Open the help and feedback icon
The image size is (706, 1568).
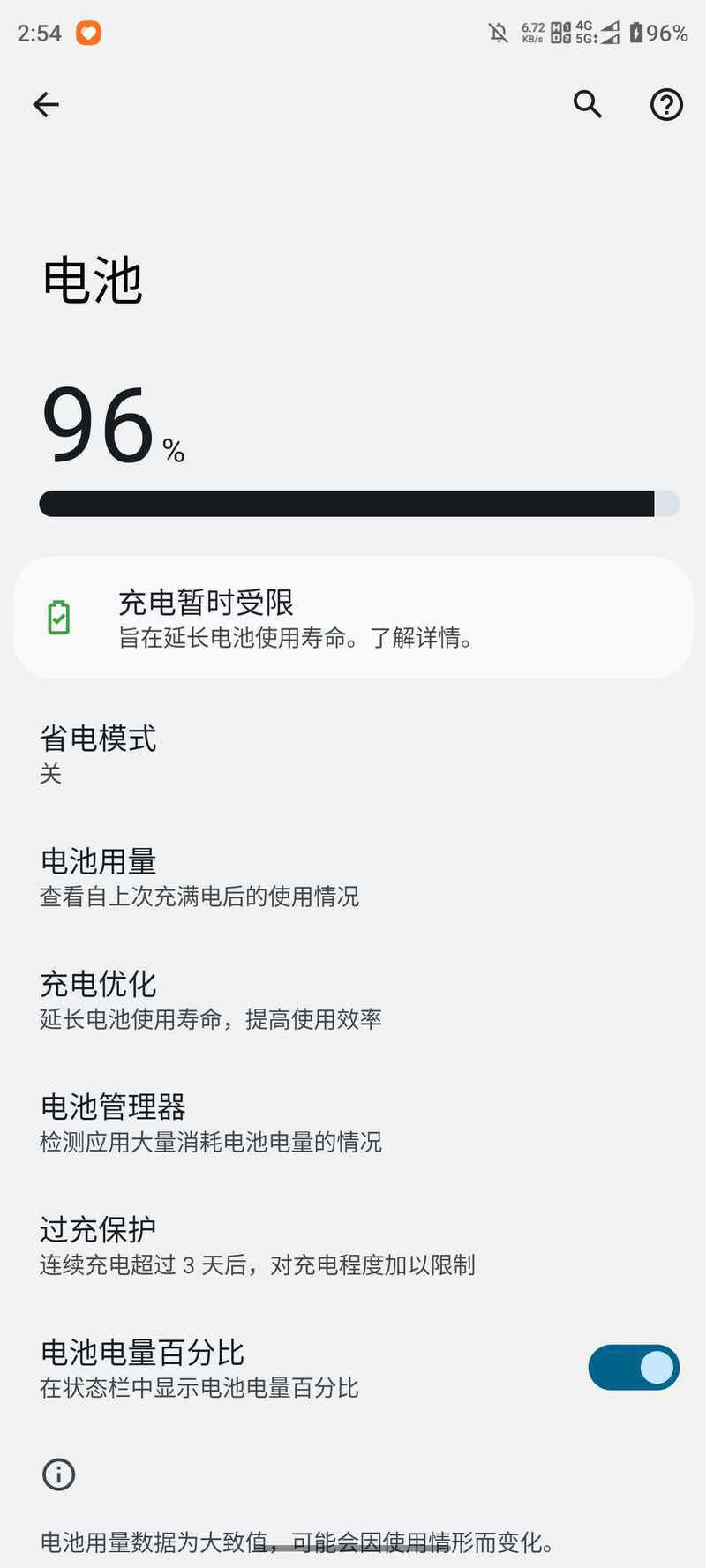[x=666, y=105]
